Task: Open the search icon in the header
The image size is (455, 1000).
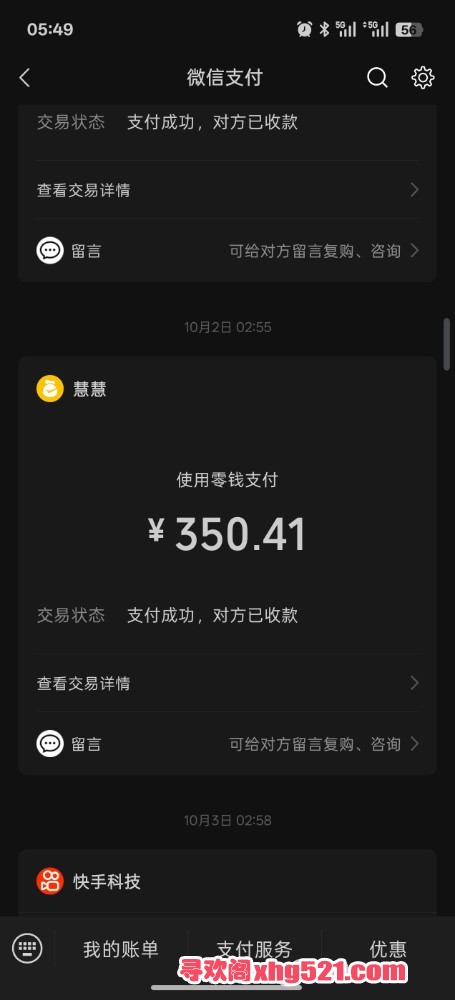Action: 377,78
